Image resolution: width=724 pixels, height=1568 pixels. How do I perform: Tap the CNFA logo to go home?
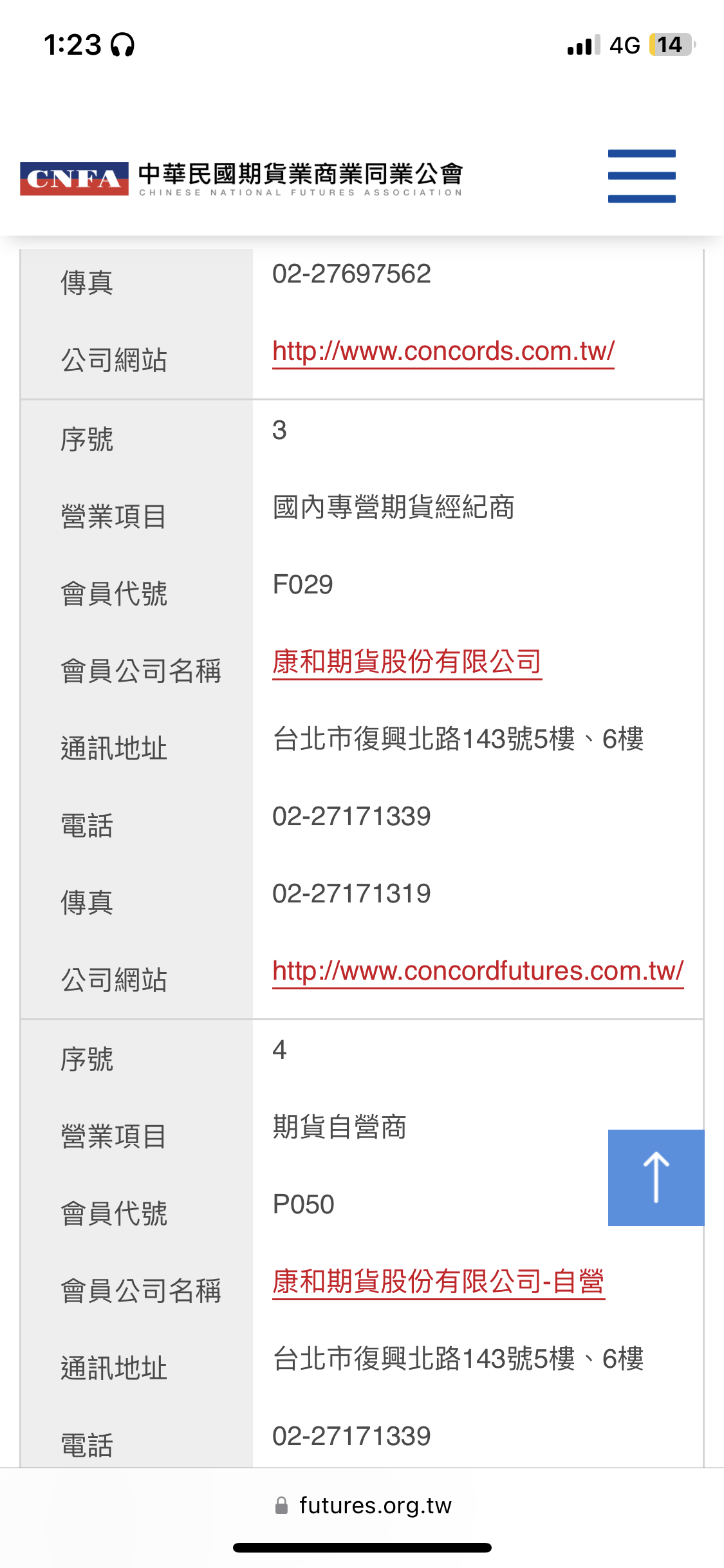click(241, 178)
